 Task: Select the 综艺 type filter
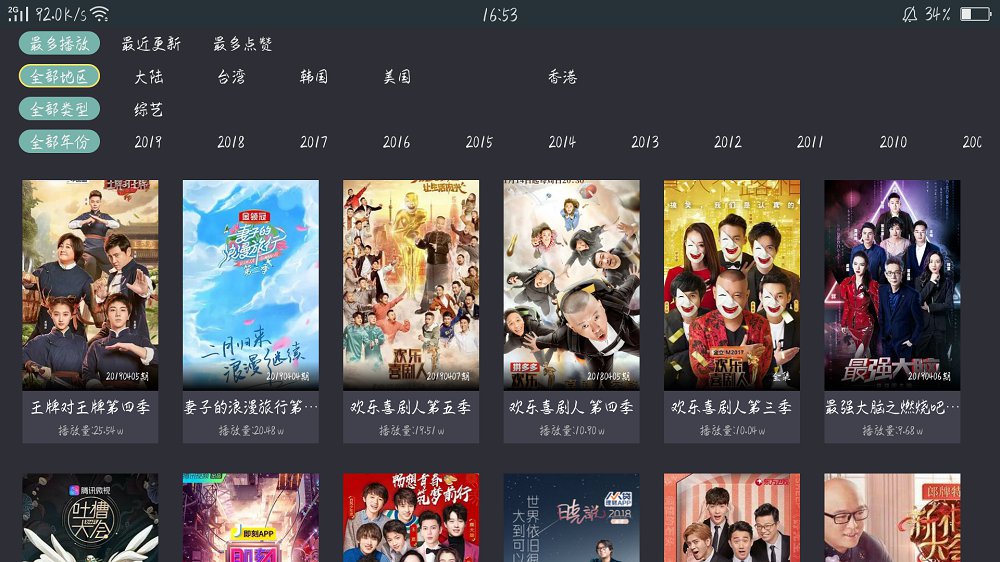click(x=149, y=110)
